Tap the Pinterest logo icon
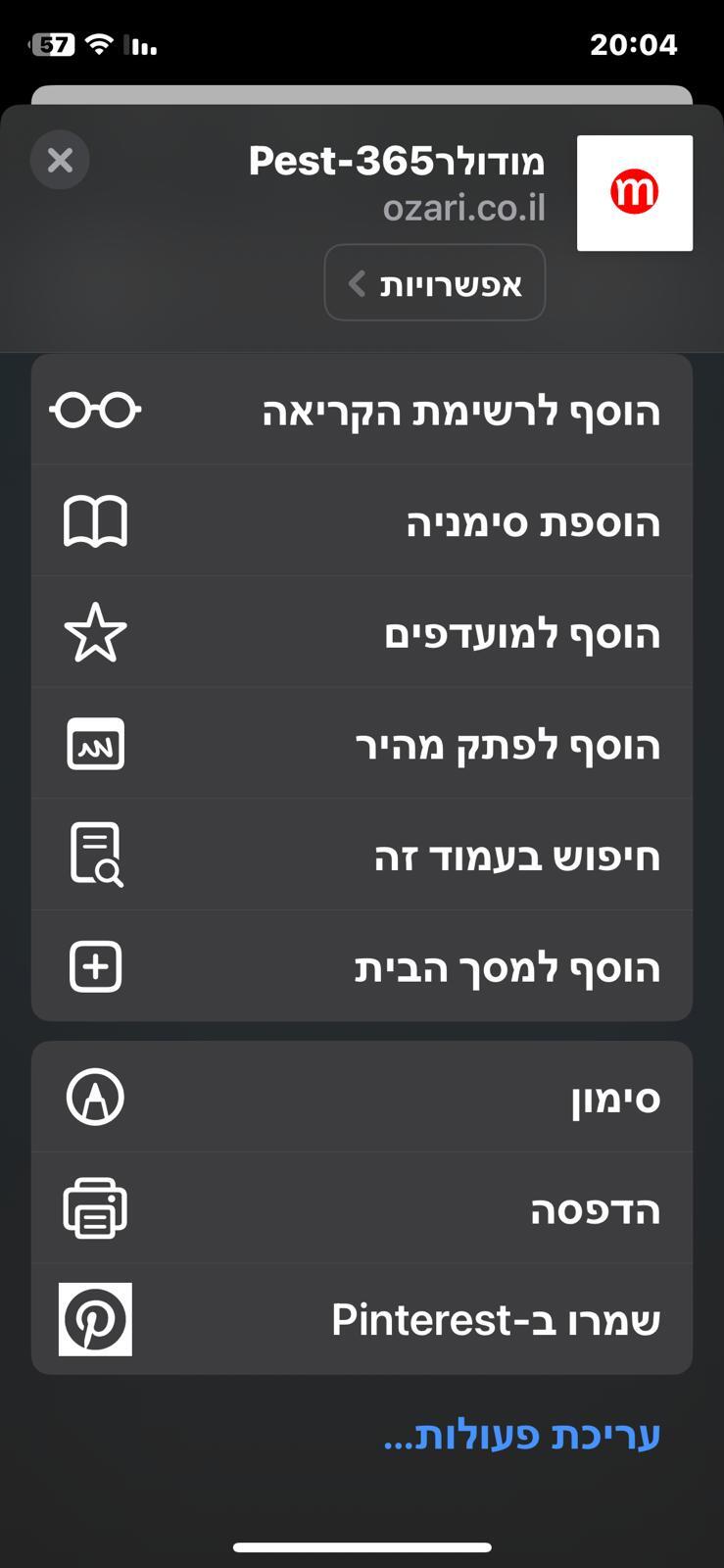 point(95,1319)
